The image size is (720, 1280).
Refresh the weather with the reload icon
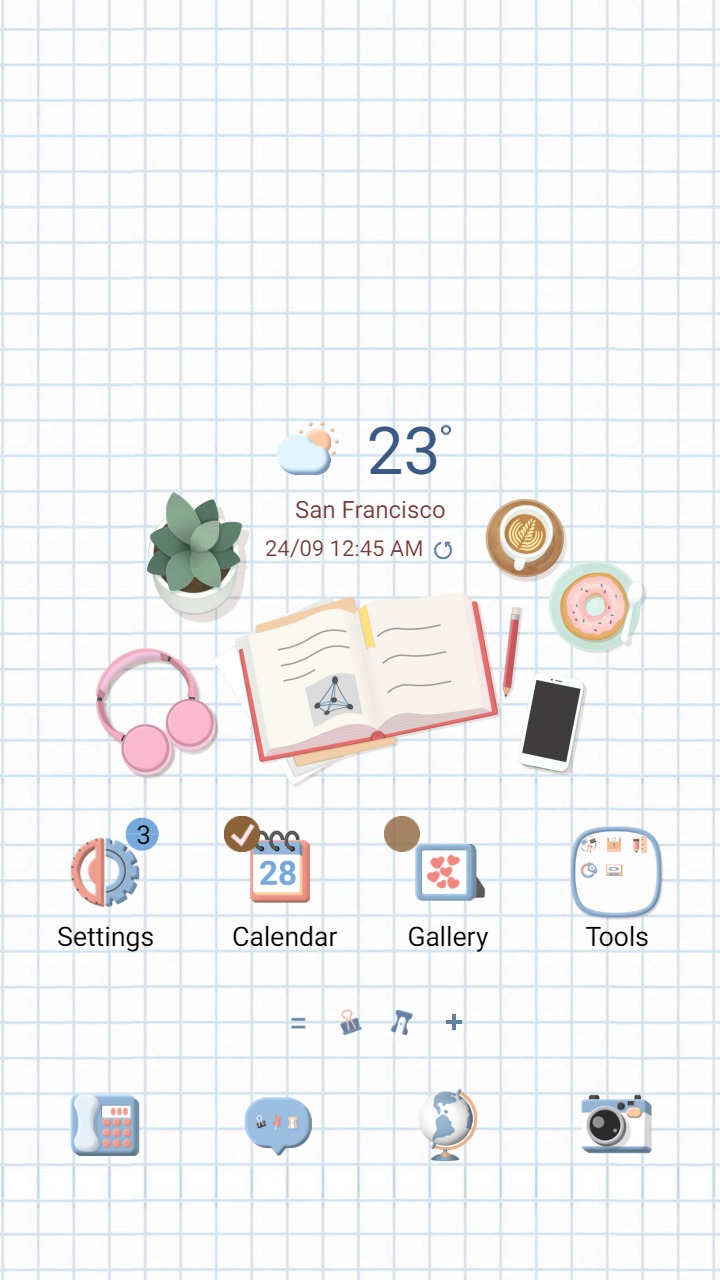[x=443, y=549]
